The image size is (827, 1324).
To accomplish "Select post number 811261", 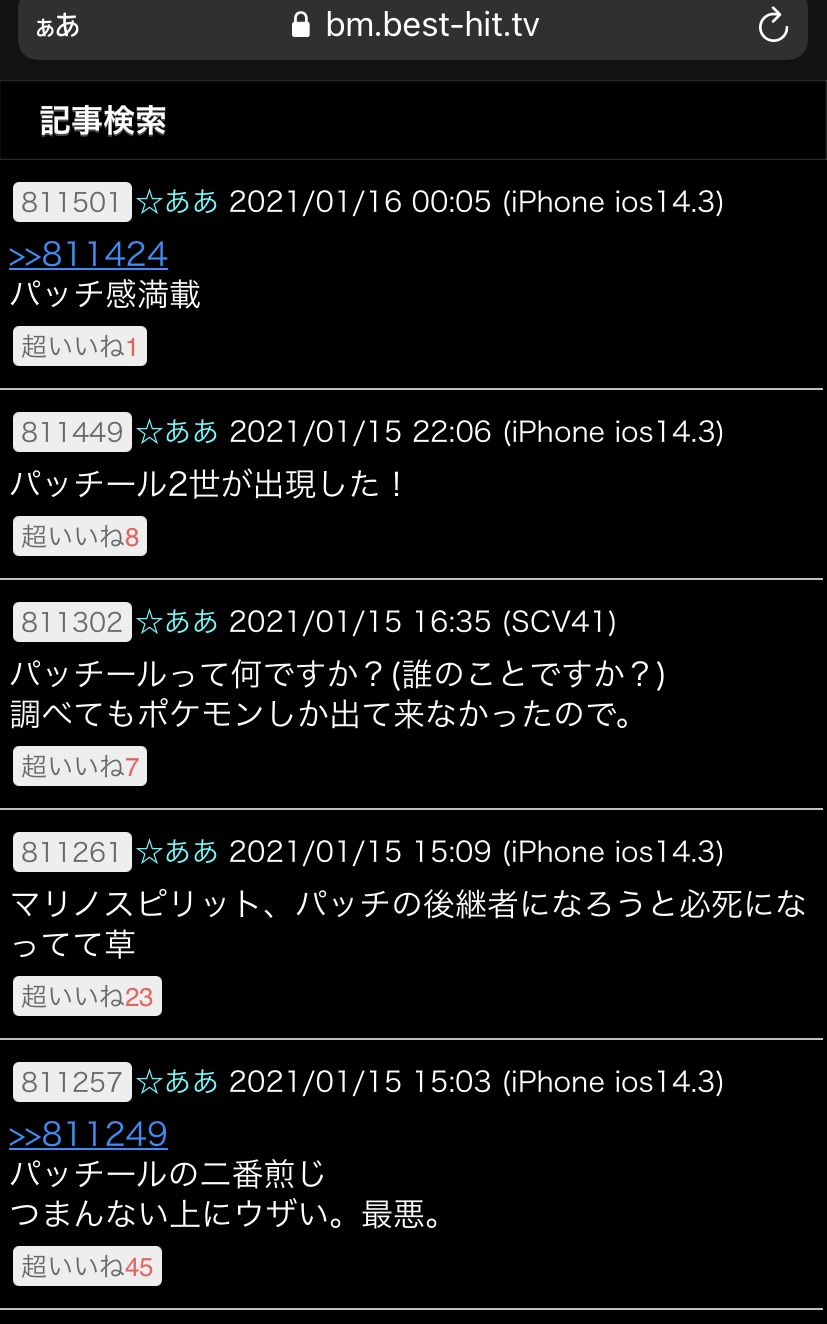I will (x=72, y=852).
